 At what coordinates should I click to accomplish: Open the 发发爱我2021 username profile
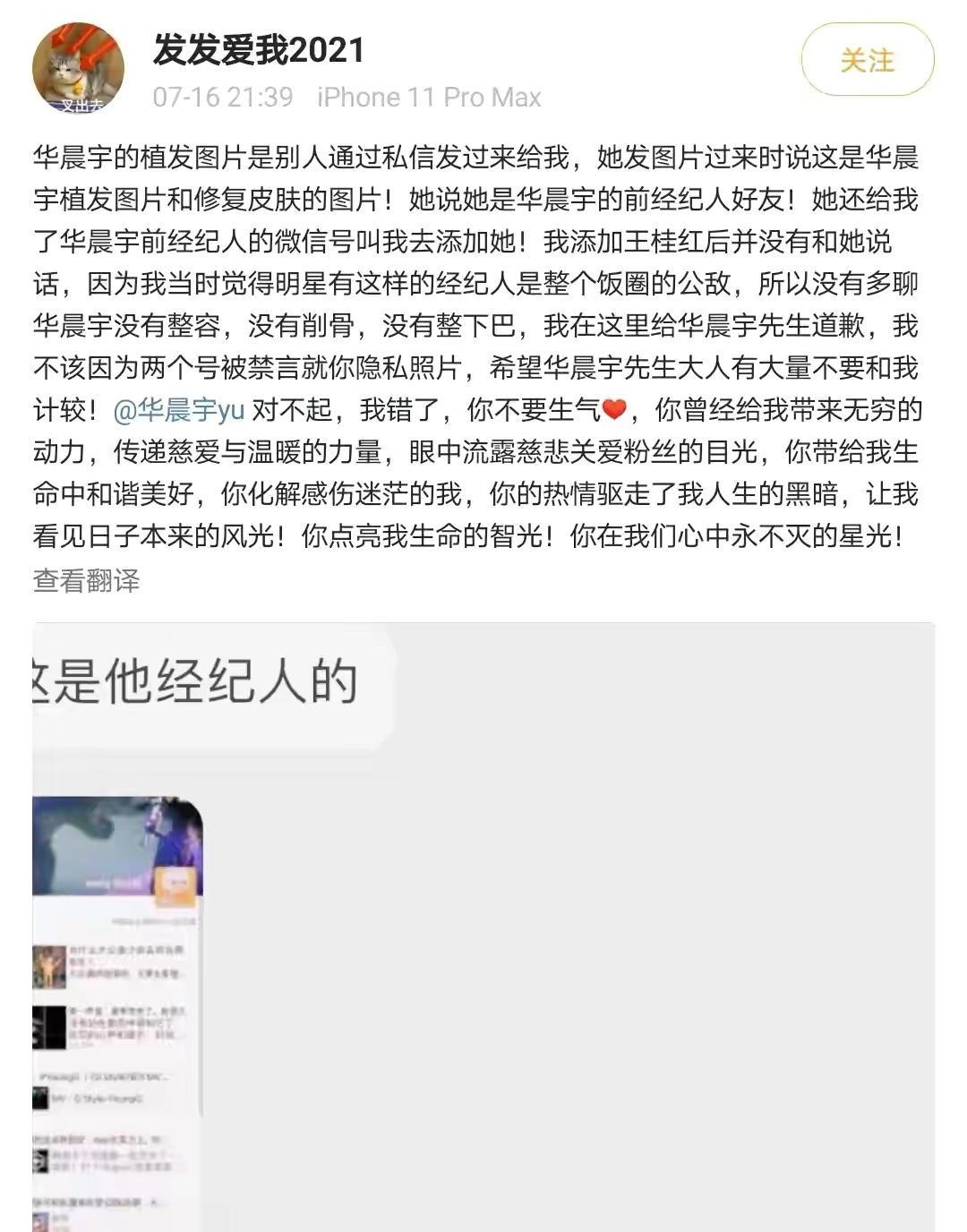(259, 49)
